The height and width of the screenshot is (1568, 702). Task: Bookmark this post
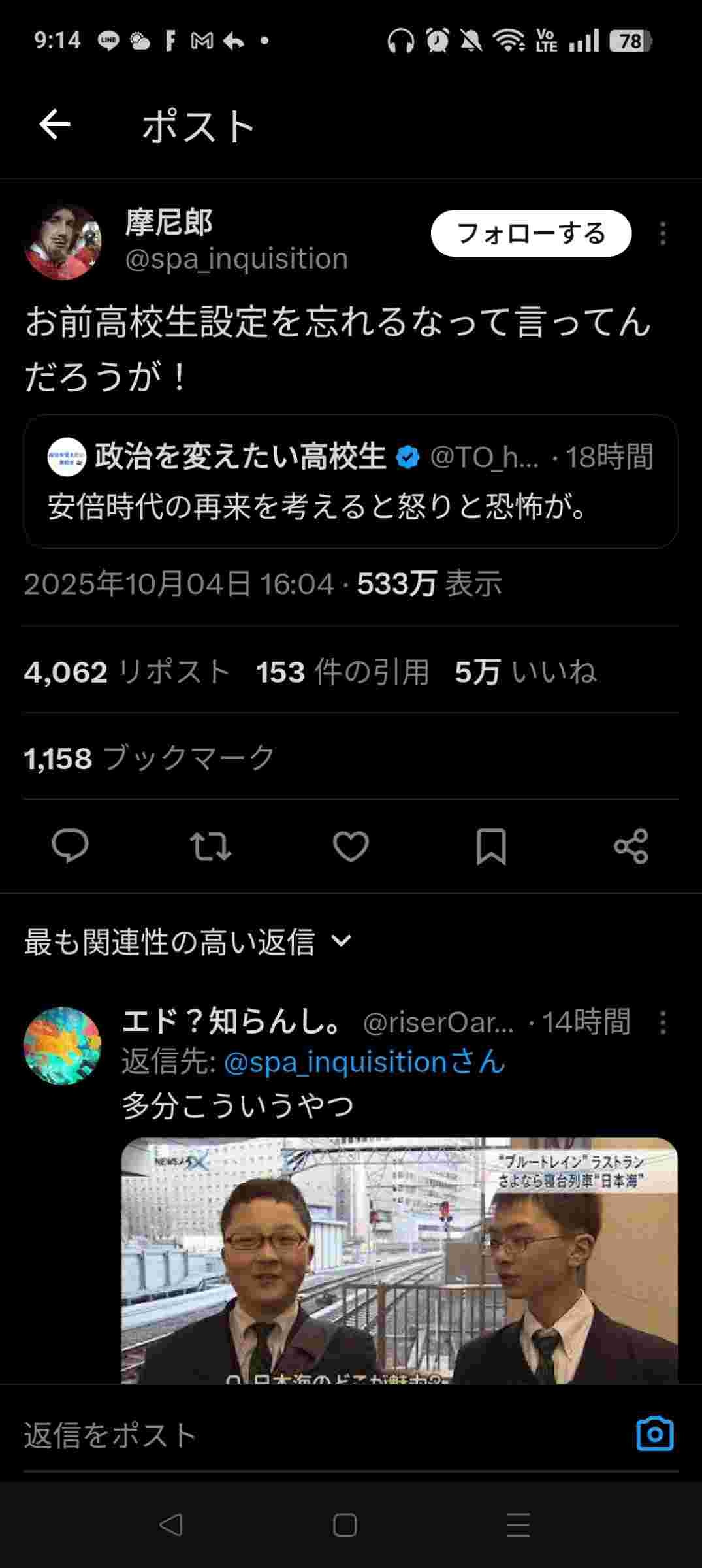[x=491, y=846]
